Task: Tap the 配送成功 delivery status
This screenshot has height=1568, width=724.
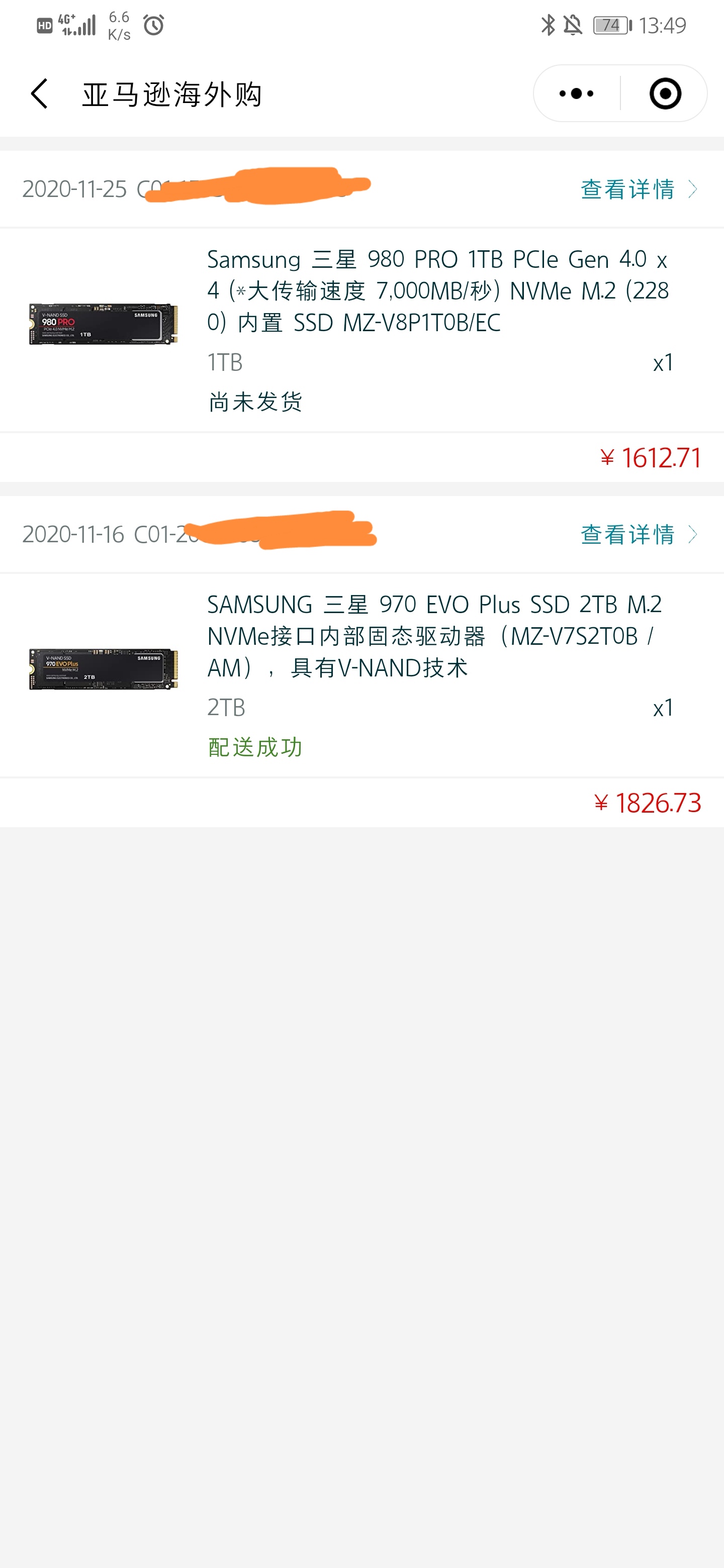Action: [254, 747]
